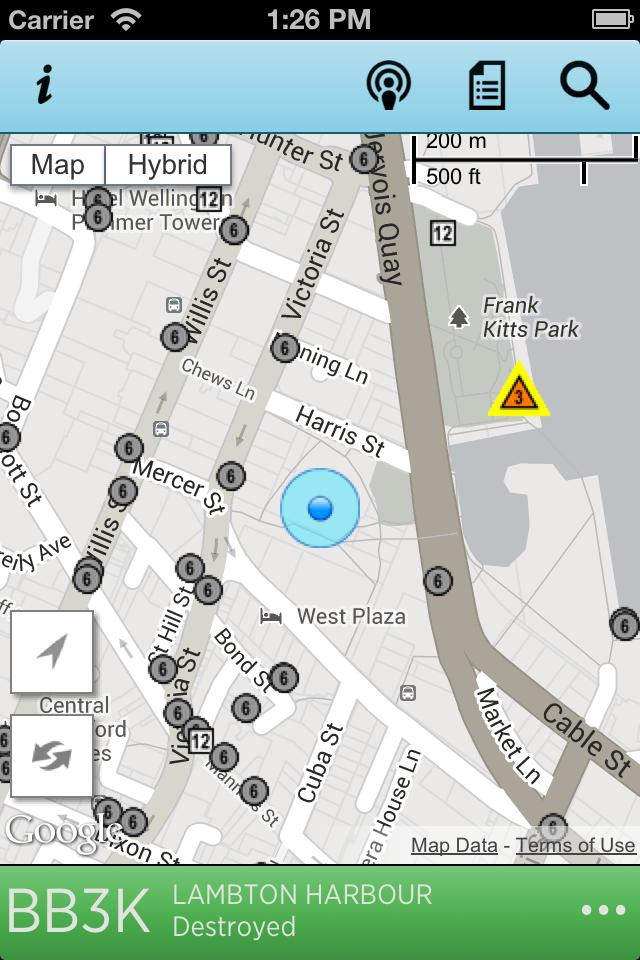Open the info icon

[43, 85]
